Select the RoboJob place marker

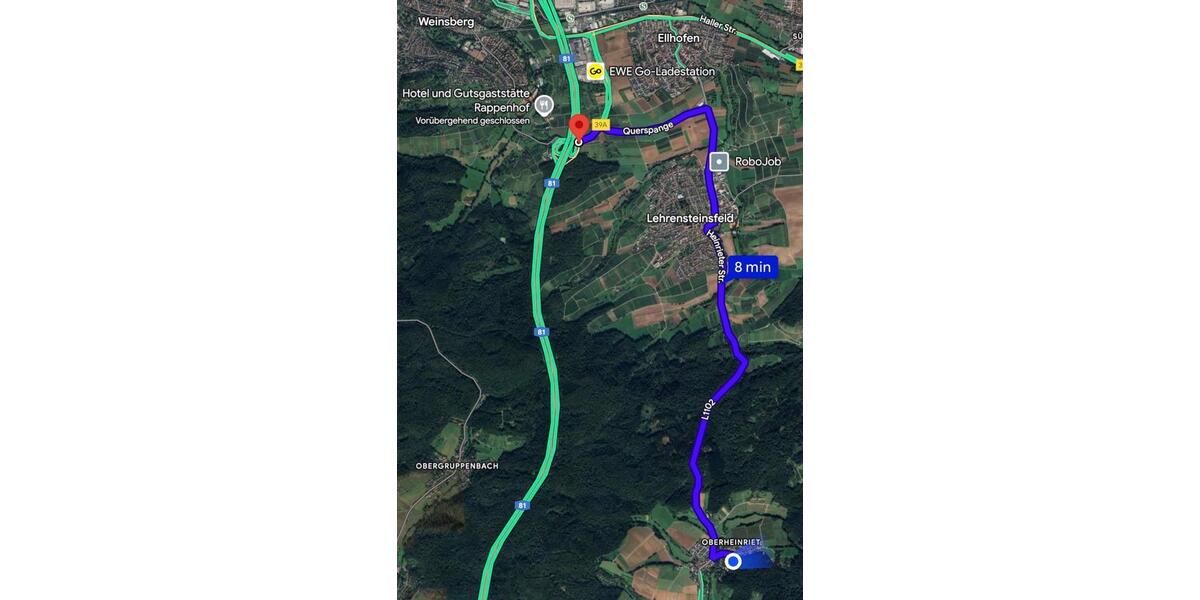tap(719, 161)
